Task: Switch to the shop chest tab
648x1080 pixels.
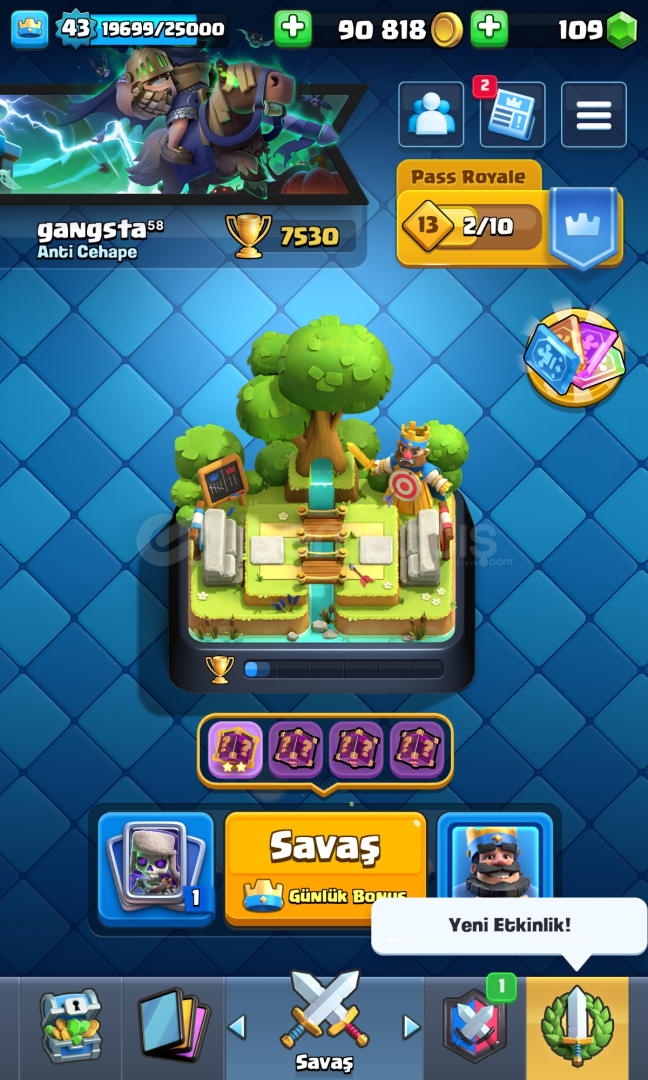Action: pos(70,1026)
